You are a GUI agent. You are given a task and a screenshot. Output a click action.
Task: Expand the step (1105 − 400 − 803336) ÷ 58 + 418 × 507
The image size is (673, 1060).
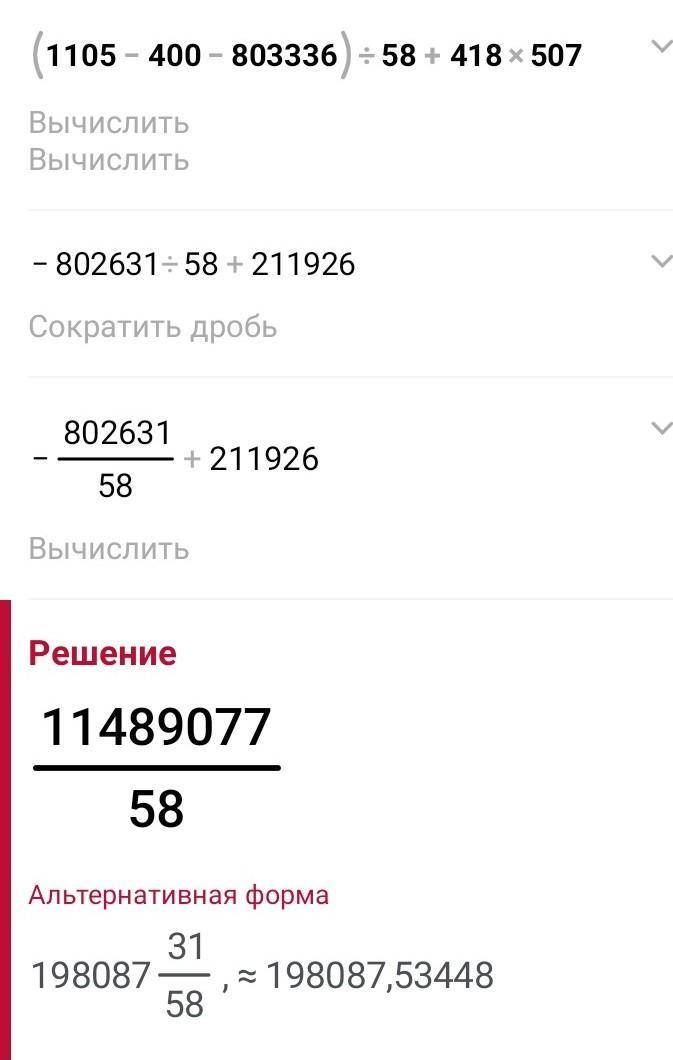660,46
